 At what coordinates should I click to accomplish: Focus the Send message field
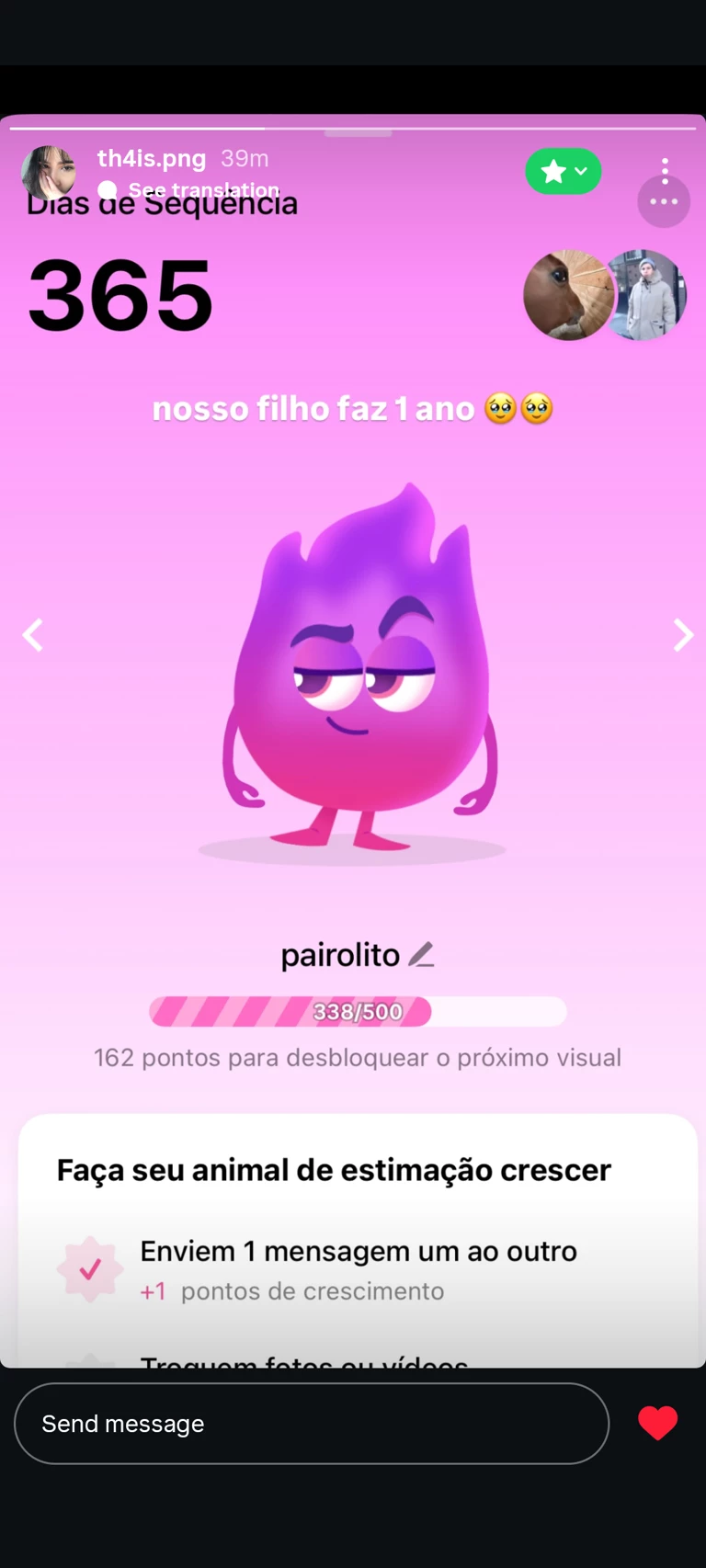(311, 1424)
